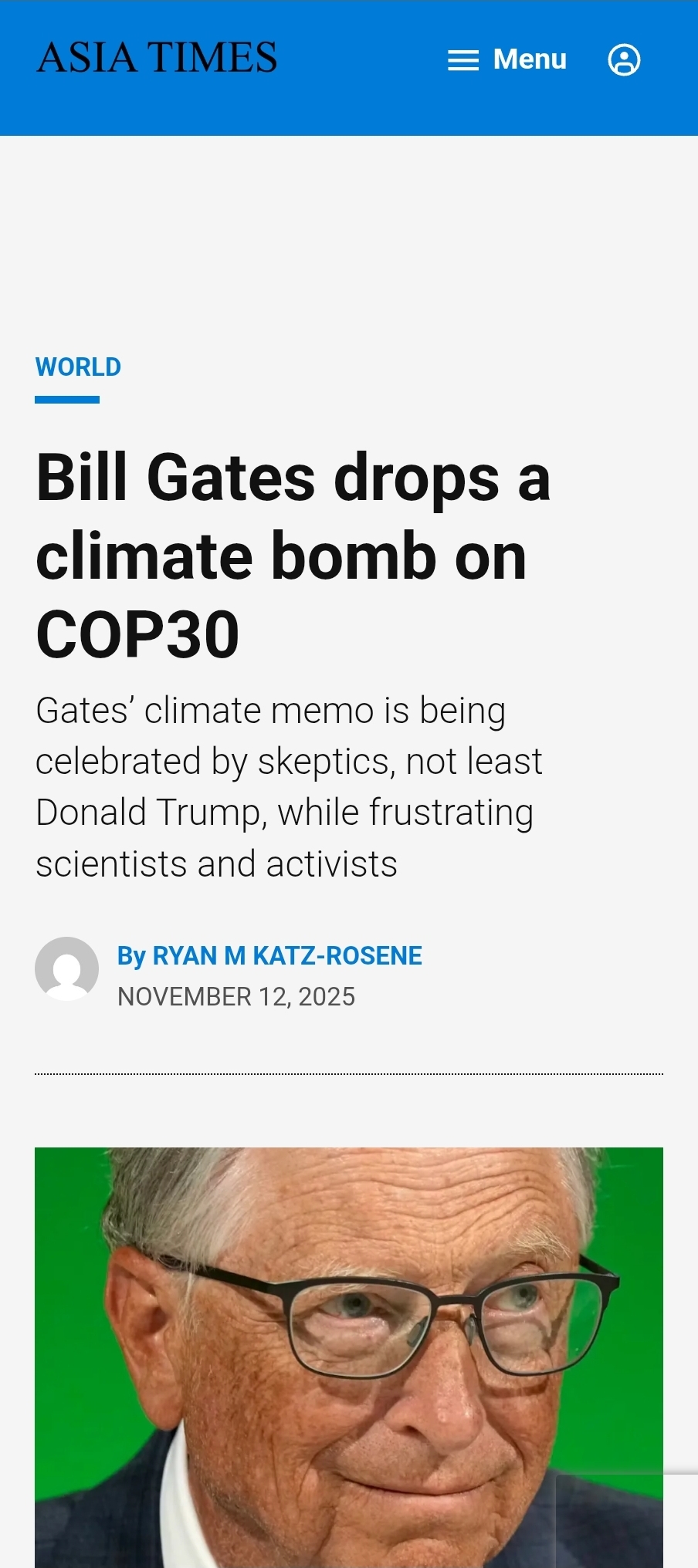This screenshot has height=1568, width=698.
Task: Go to the Asia Times homepage logo
Action: click(x=157, y=58)
